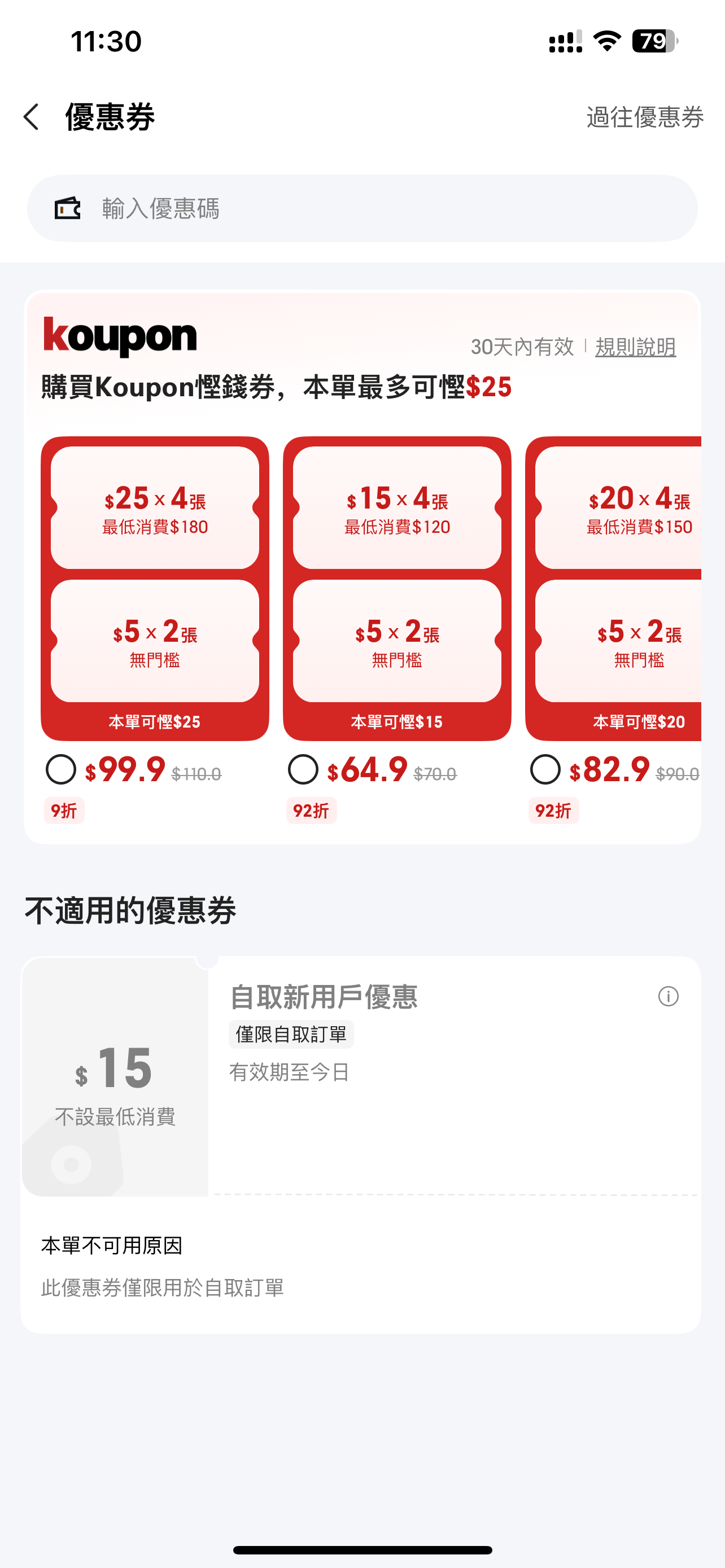Open the 規則說明 rules link

click(636, 347)
